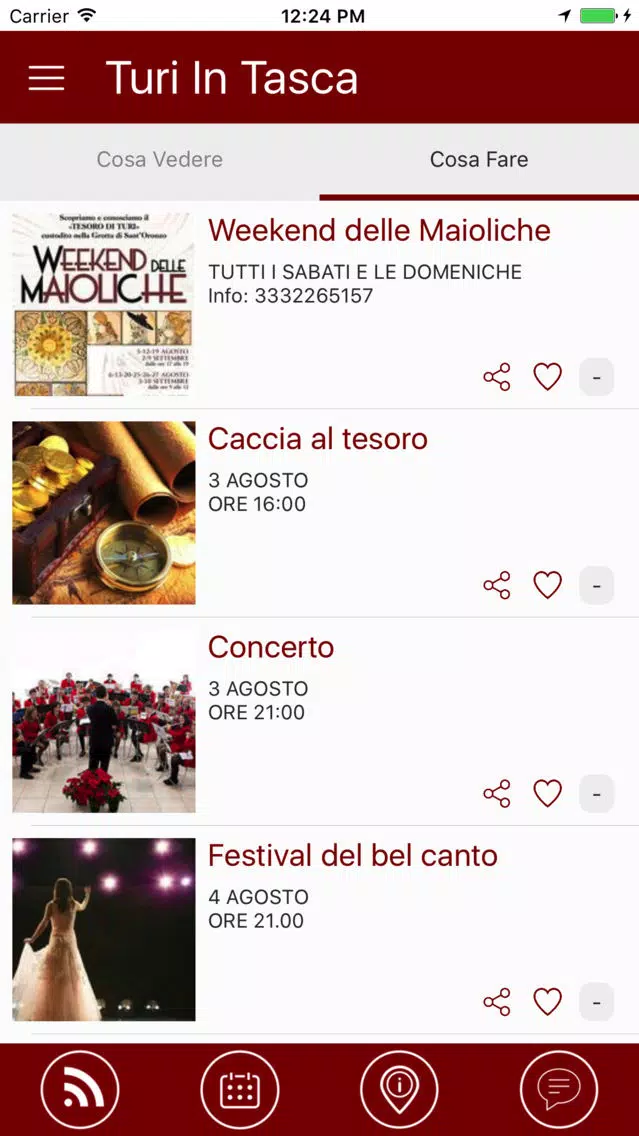Screen dimensions: 639x1136
Task: Share the Festival del bel canto event
Action: tap(497, 1003)
